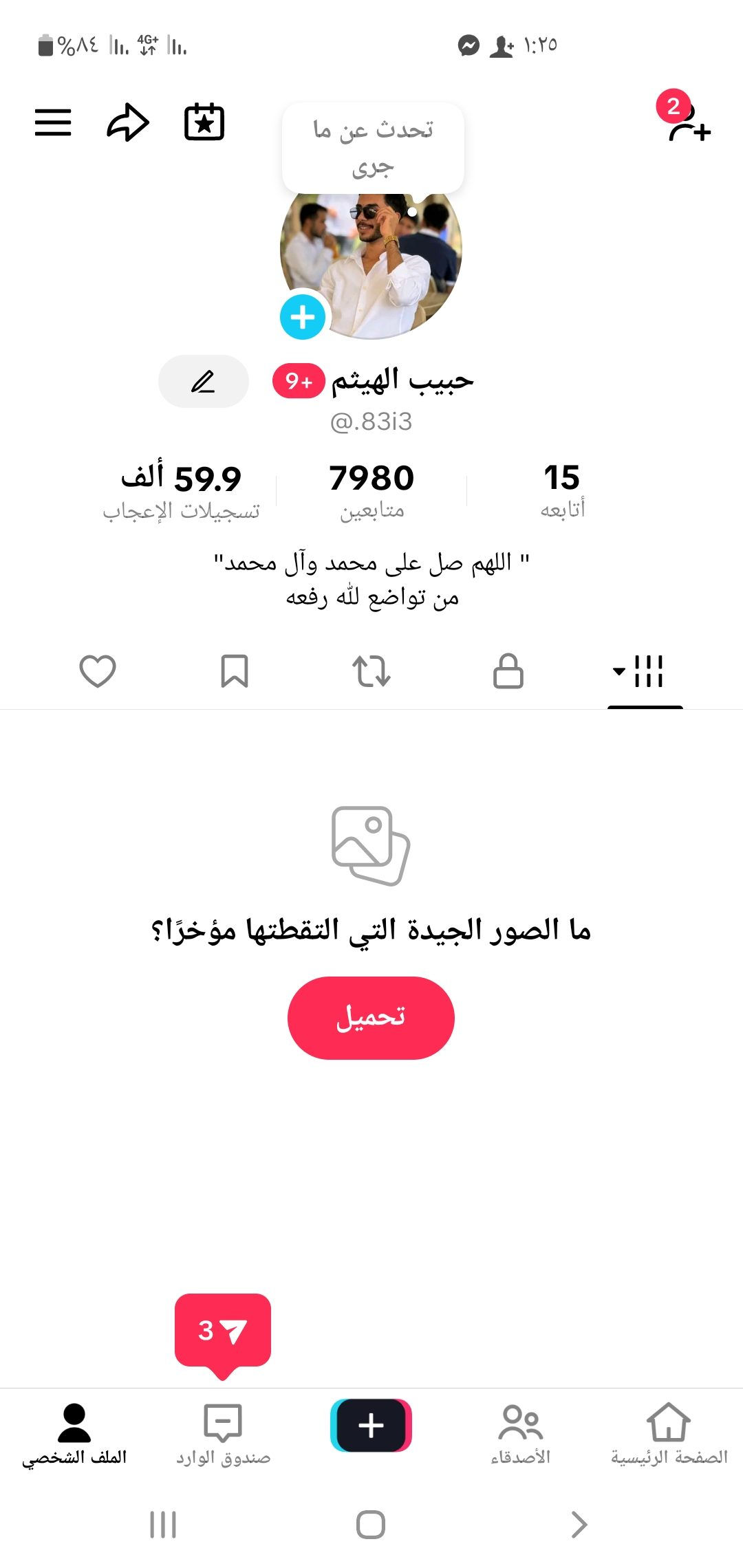Viewport: 743px width, 1568px height.
Task: Open the صندوق الوارد inbox tab
Action: (223, 1434)
